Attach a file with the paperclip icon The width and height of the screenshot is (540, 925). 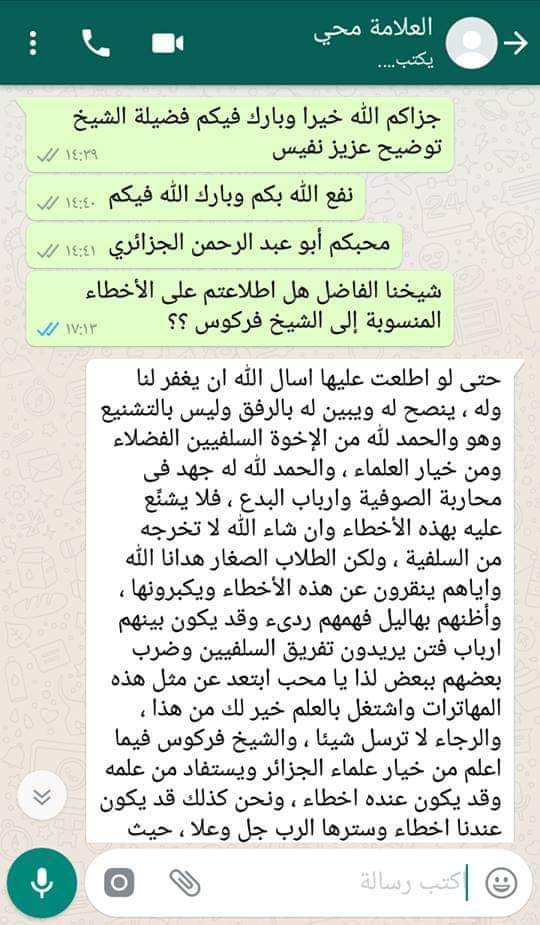coord(185,883)
